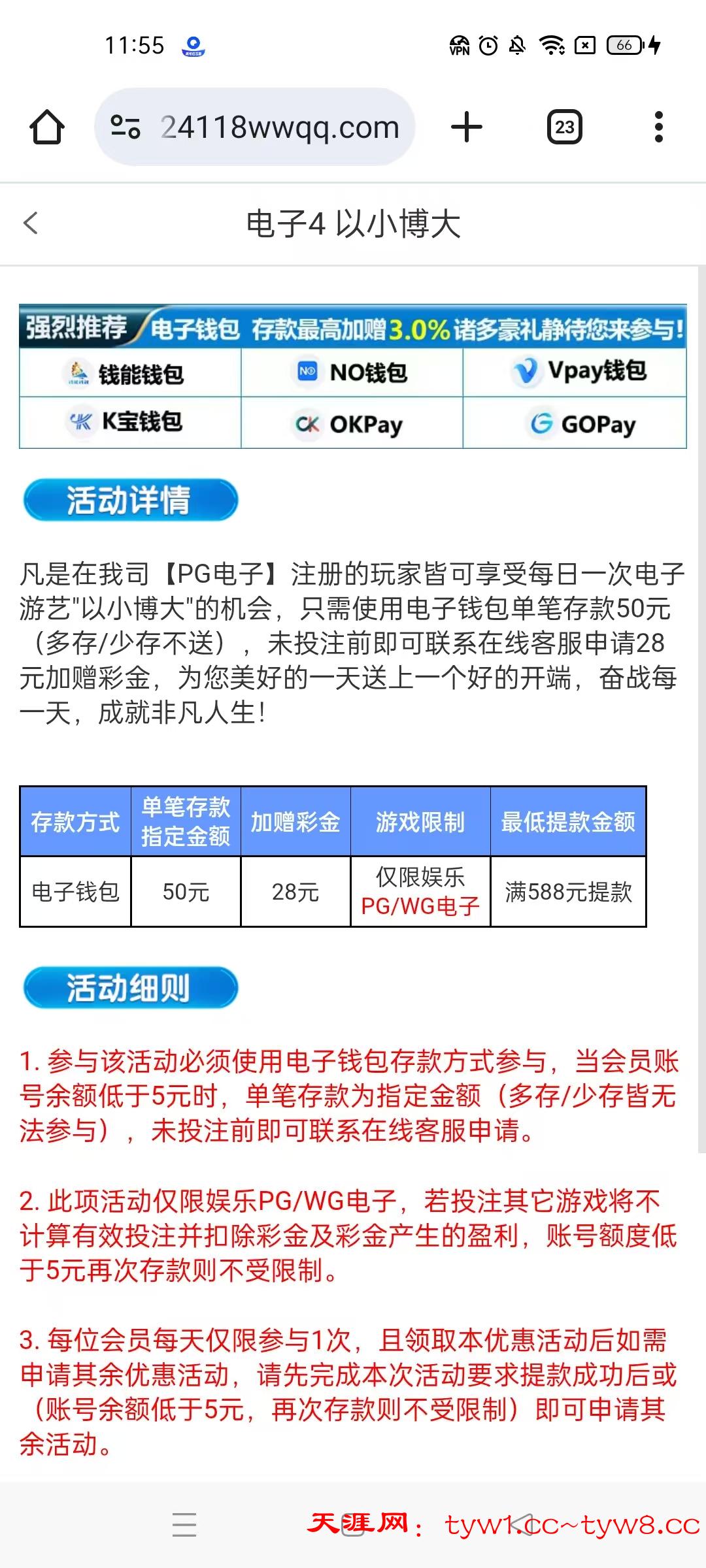Open the tab switcher showing 23 tabs

(x=564, y=127)
